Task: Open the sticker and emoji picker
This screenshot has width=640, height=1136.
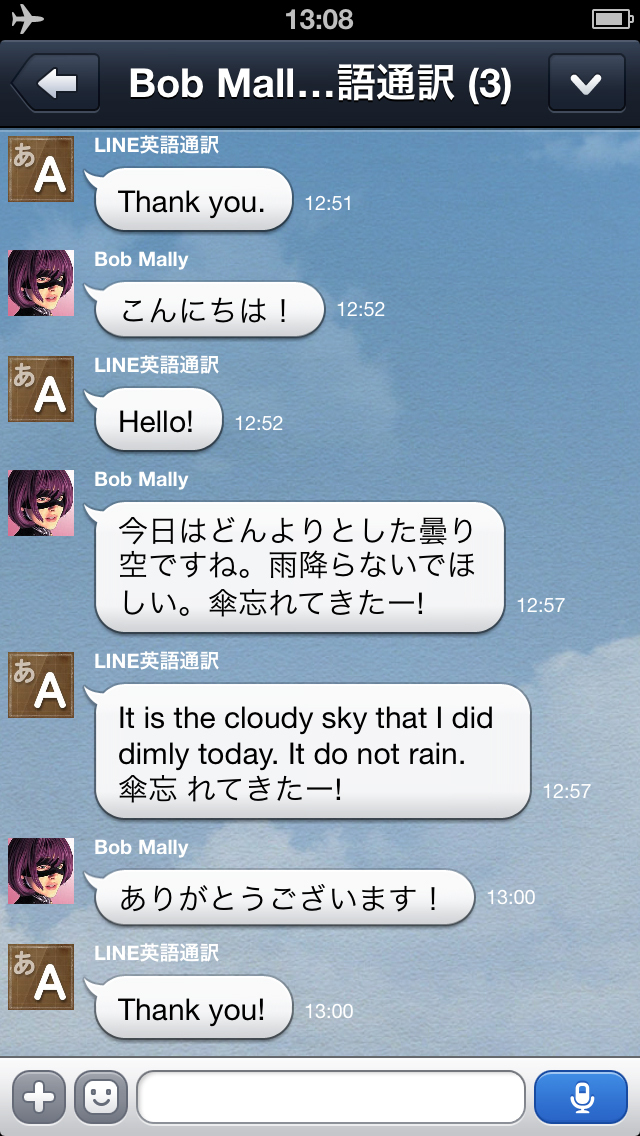Action: 101,1097
